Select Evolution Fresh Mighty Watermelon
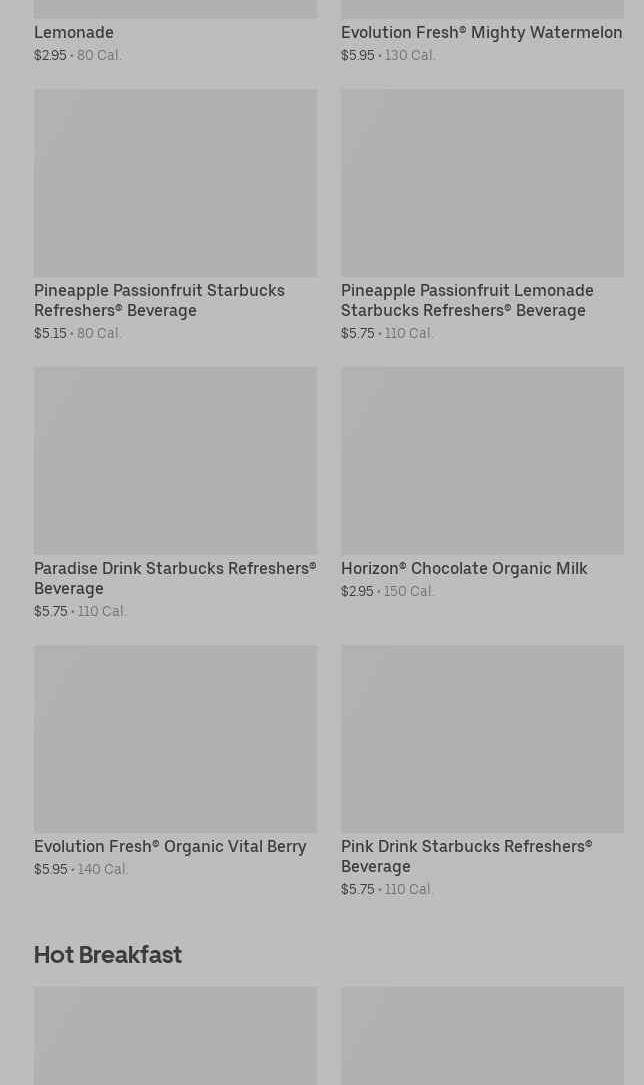Viewport: 644px width, 1085px height. pos(481,32)
